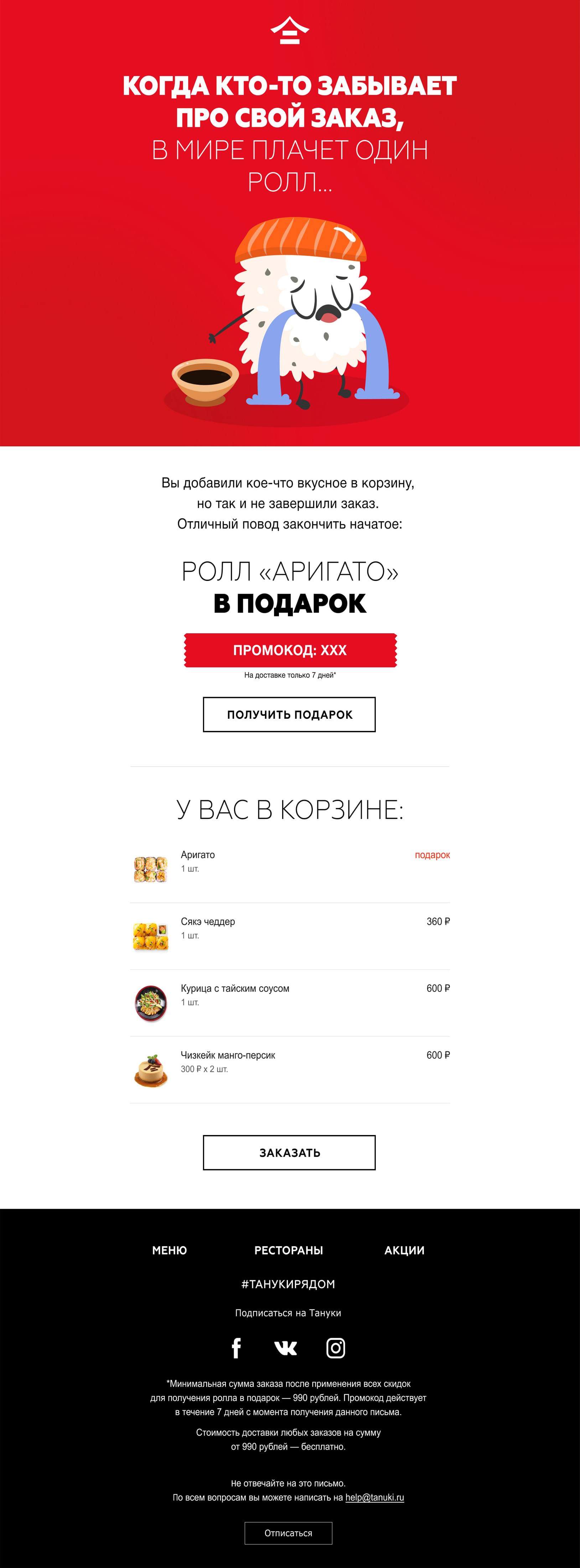Open the МЕНЮ link in footer
This screenshot has height=1568, width=580.
pos(169,1250)
